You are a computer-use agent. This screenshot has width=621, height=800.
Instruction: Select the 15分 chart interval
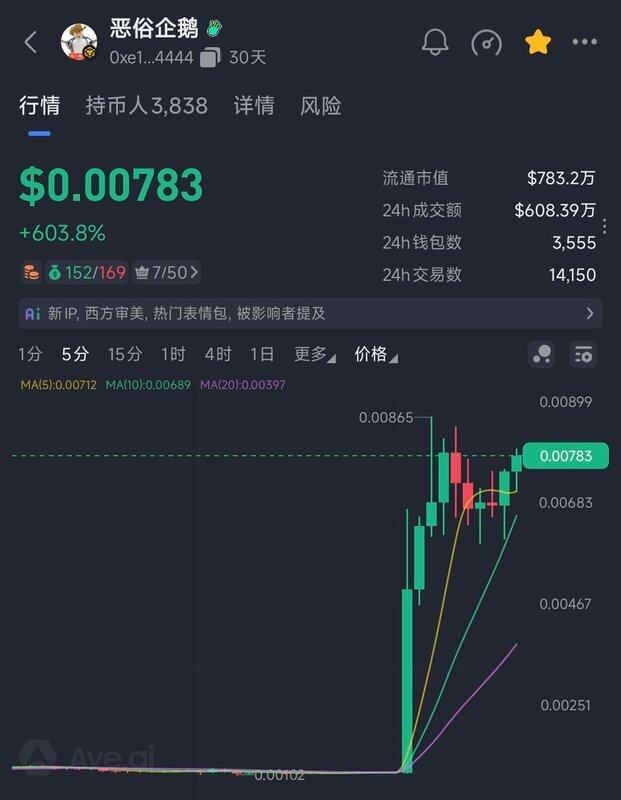[x=125, y=354]
